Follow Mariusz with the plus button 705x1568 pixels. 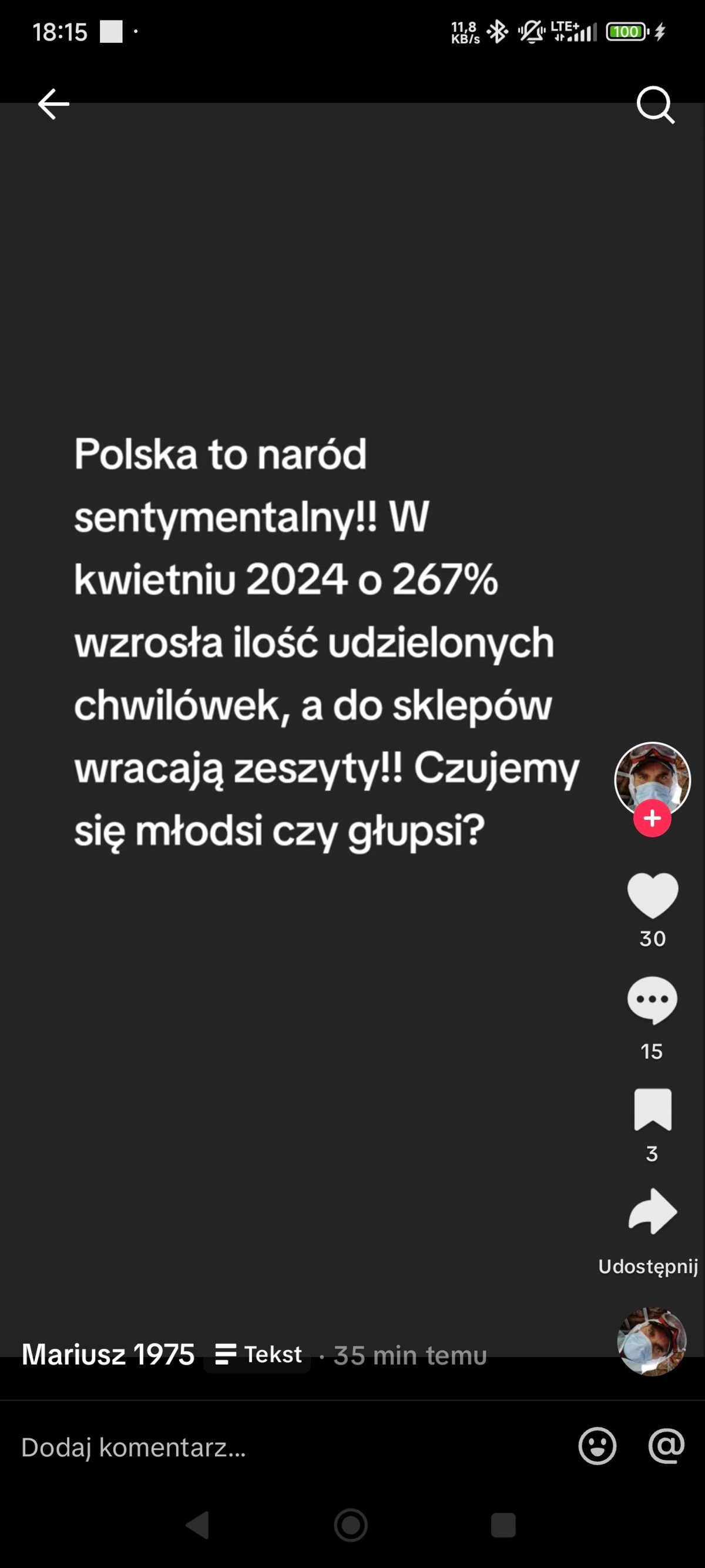[x=652, y=819]
